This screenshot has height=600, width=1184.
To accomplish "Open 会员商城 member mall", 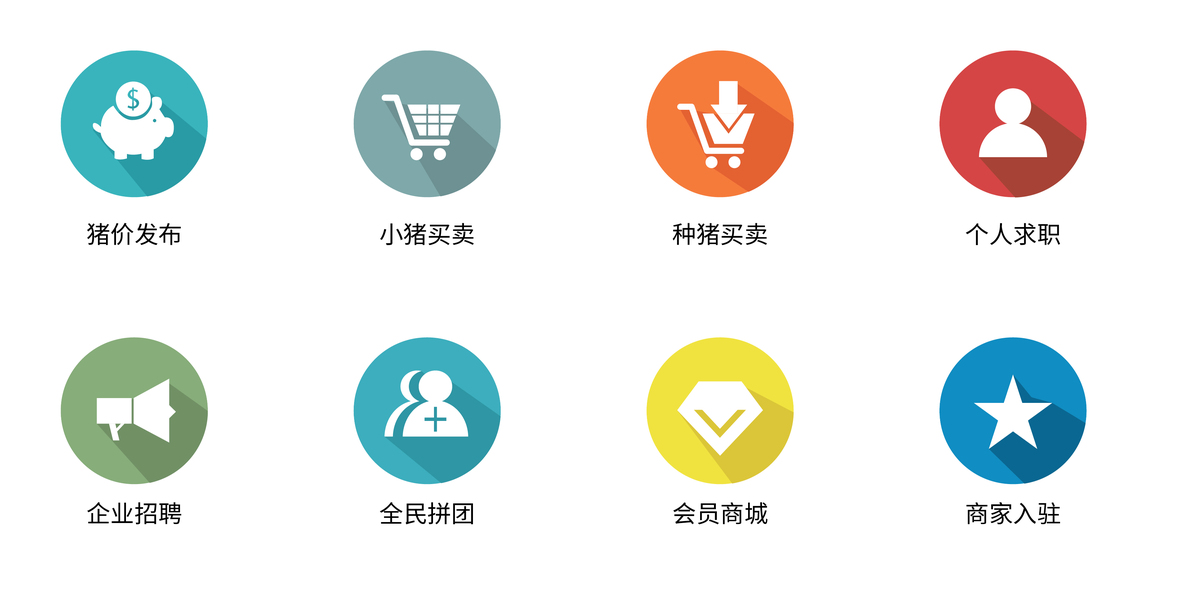I will (720, 411).
